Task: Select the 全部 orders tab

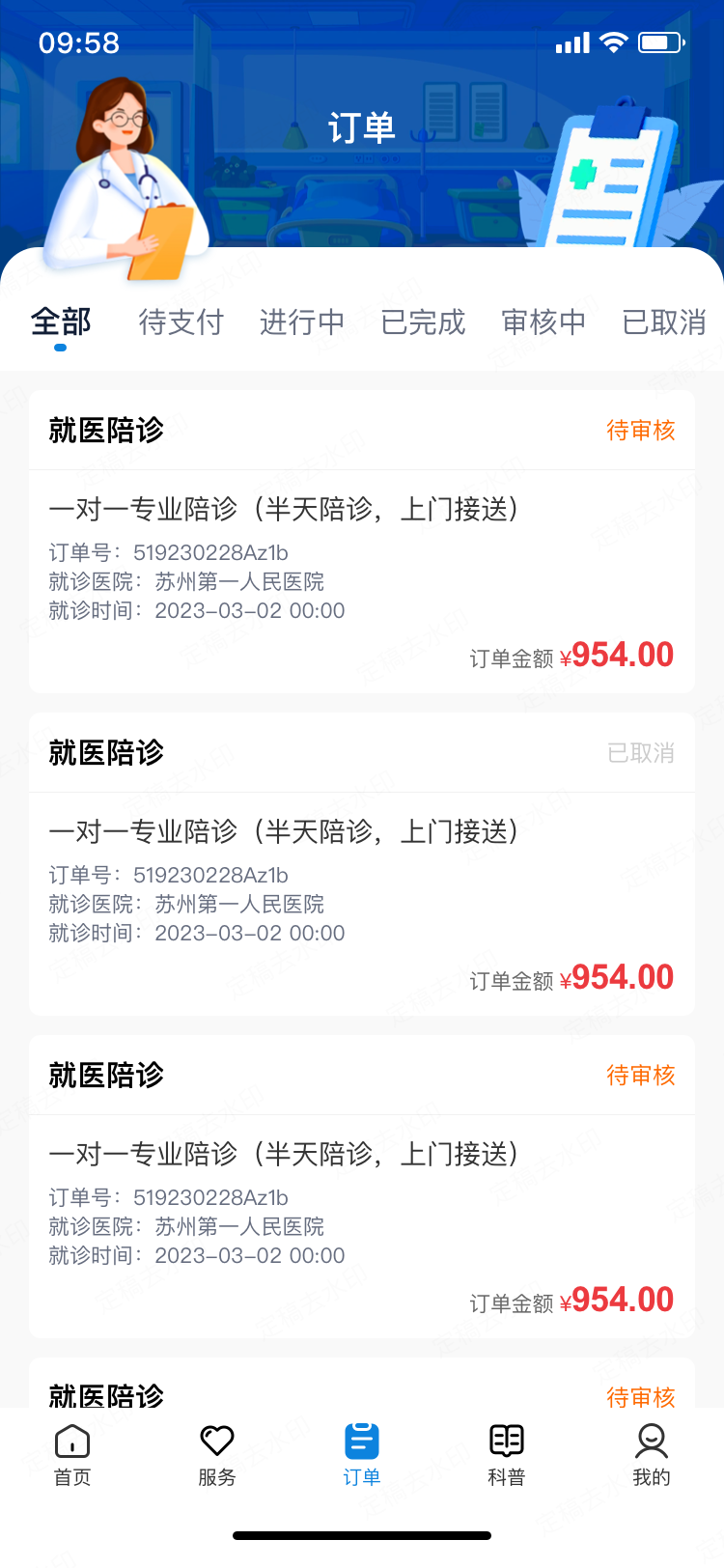Action: (61, 322)
